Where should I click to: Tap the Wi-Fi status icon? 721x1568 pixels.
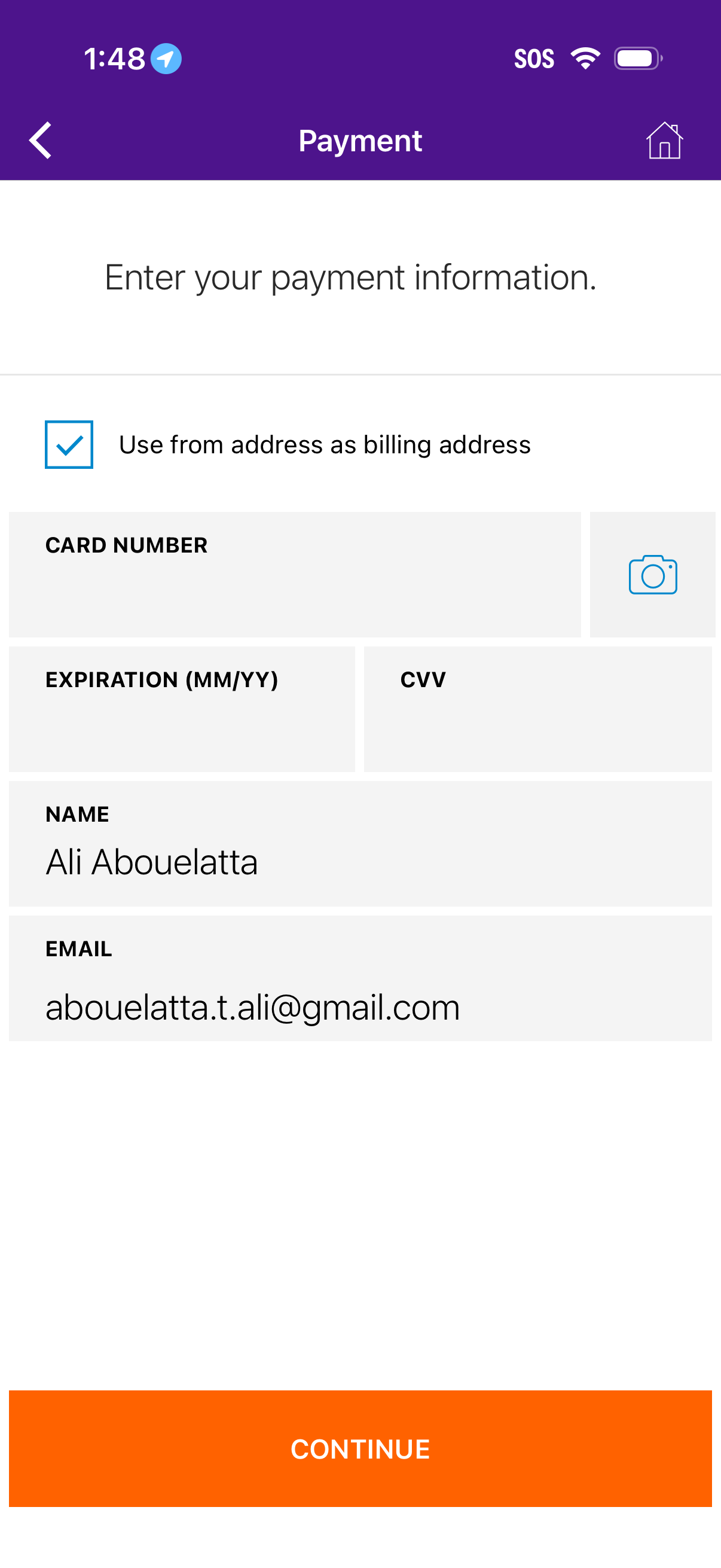(x=585, y=58)
